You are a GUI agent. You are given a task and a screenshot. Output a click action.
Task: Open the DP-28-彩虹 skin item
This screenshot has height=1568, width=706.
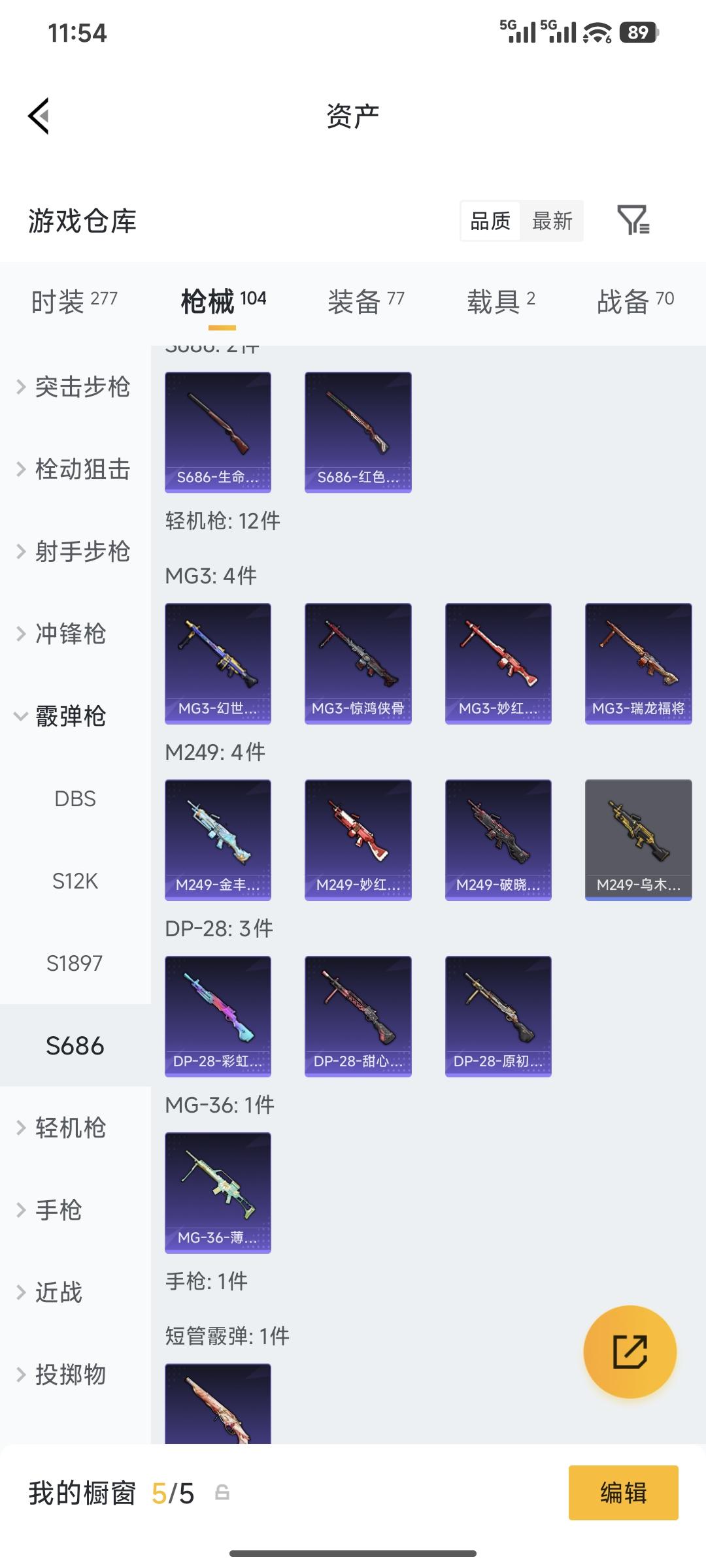click(x=218, y=1016)
